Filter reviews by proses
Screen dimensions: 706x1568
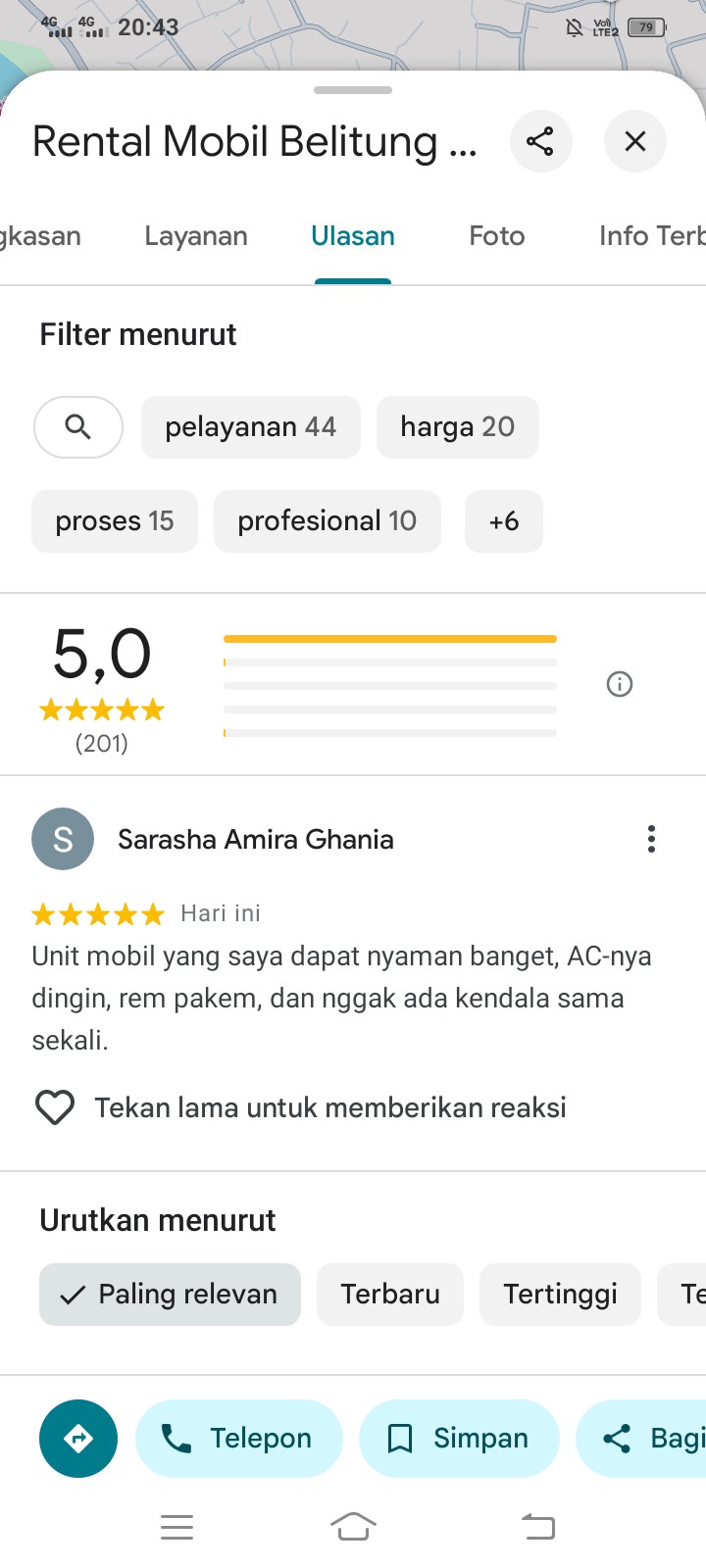(115, 521)
